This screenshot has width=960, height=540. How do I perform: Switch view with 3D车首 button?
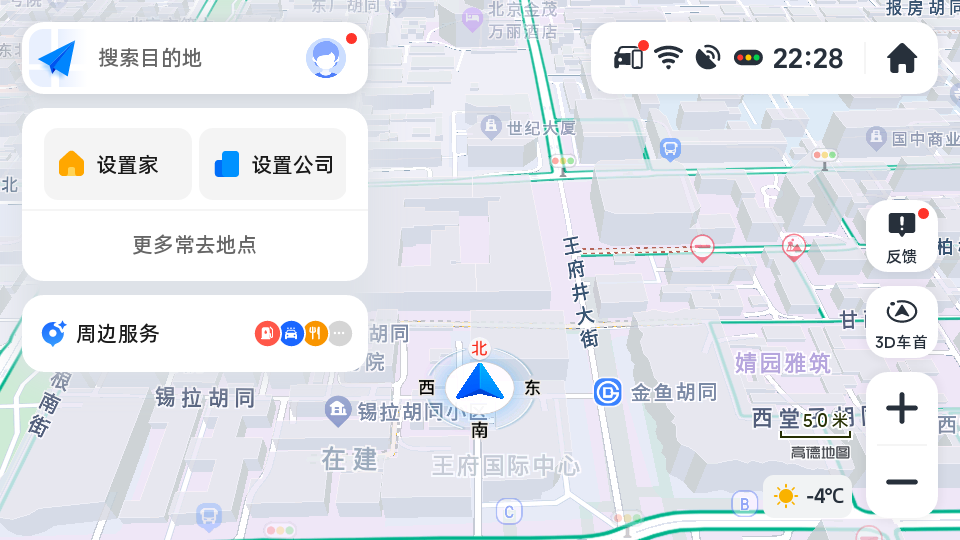coord(902,322)
